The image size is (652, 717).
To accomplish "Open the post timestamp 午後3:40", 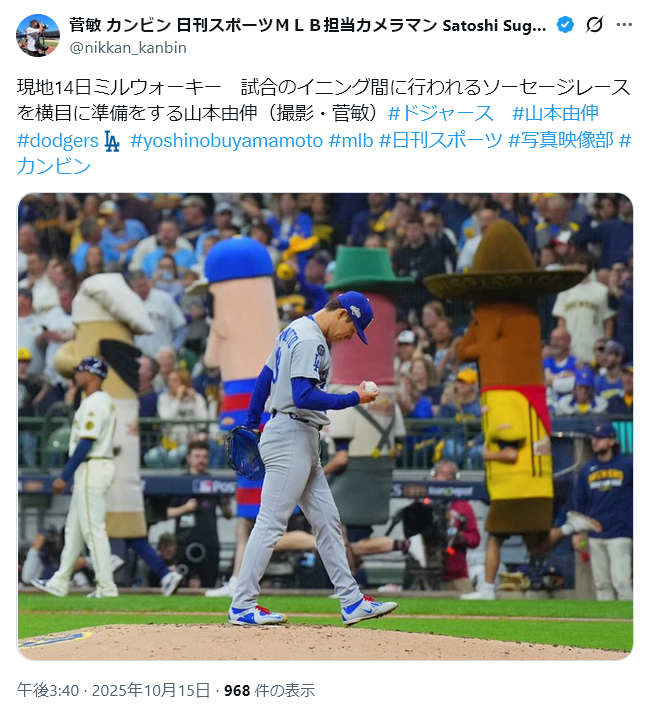I will pos(49,690).
